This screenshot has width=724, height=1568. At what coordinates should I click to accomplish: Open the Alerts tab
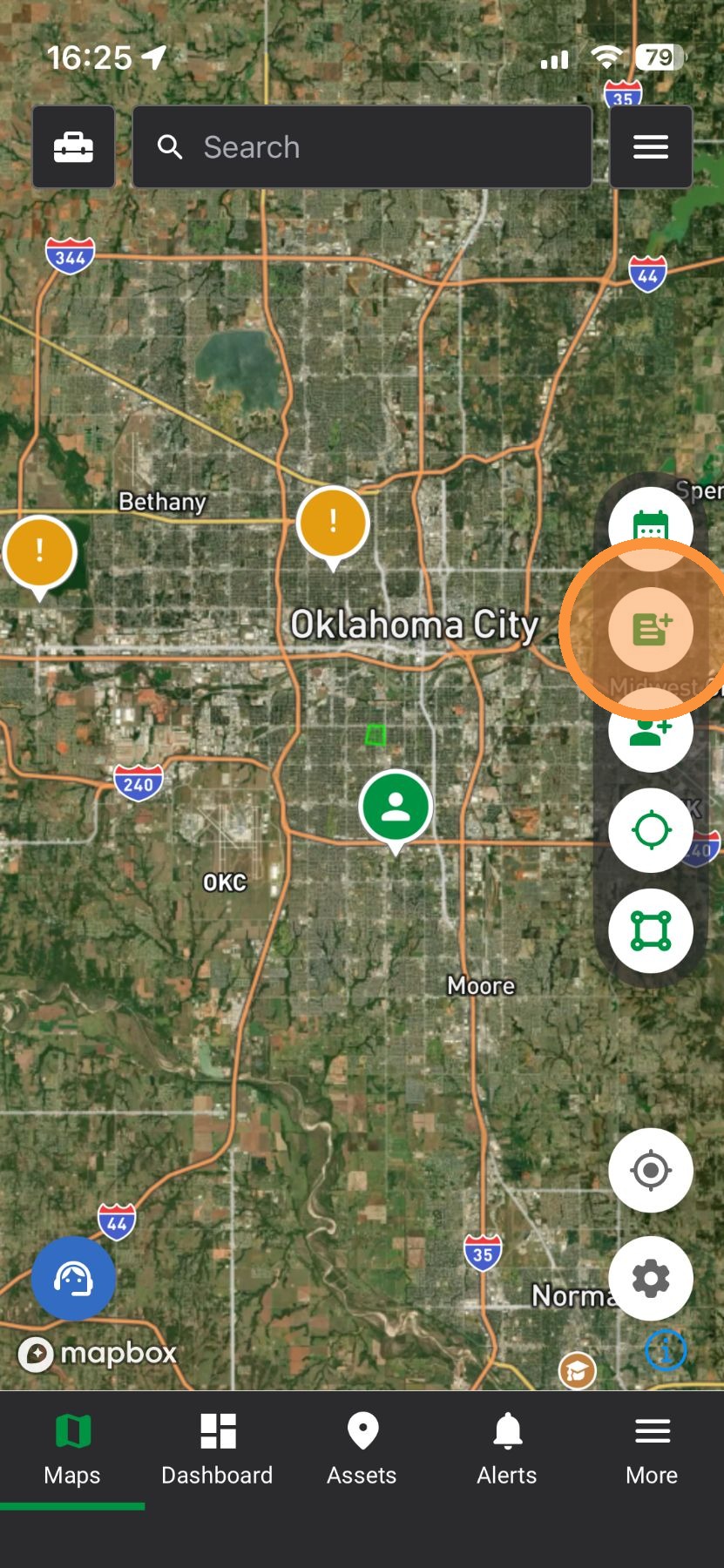[507, 1450]
